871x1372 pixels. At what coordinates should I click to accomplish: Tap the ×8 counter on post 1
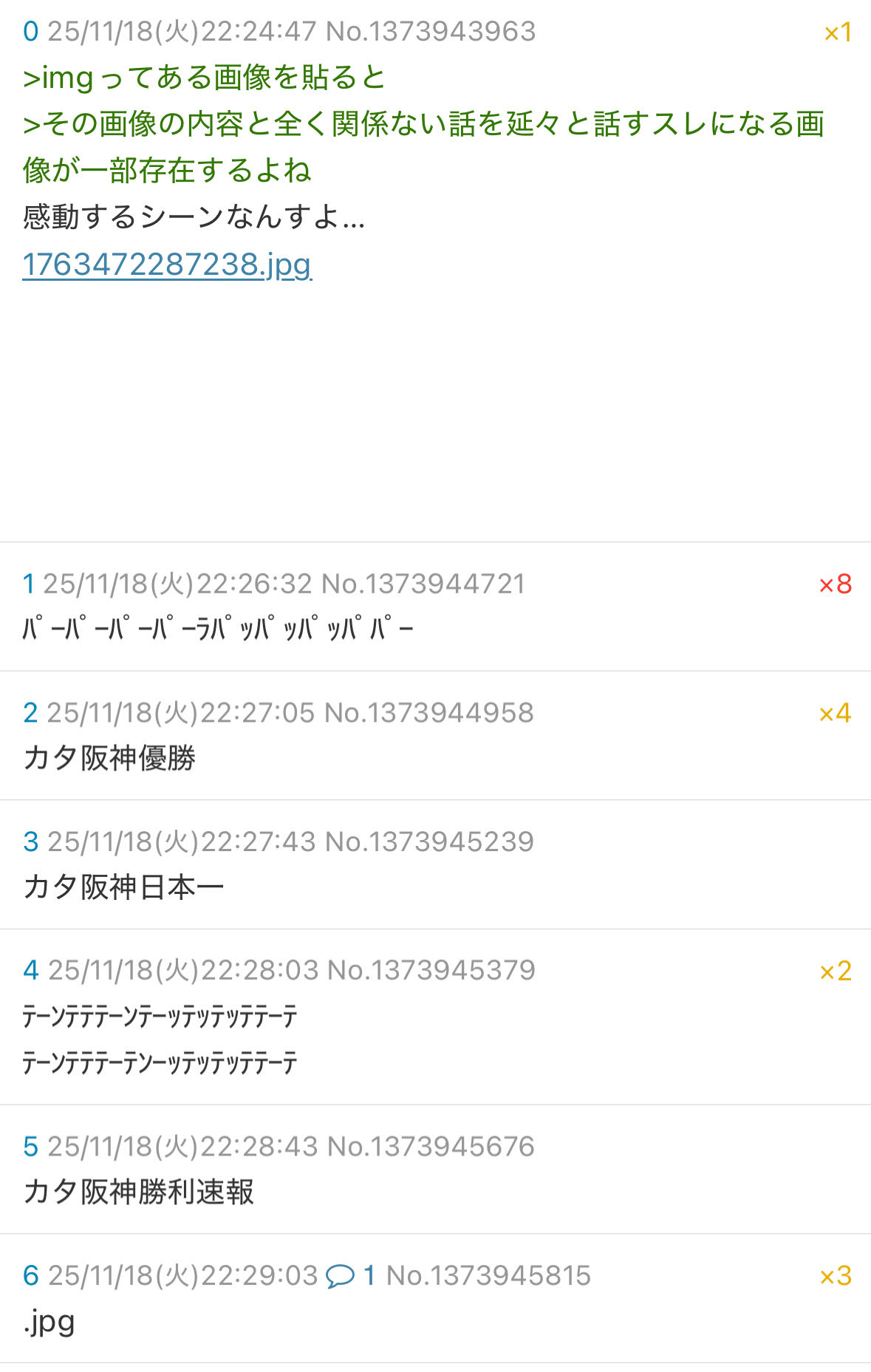(835, 584)
